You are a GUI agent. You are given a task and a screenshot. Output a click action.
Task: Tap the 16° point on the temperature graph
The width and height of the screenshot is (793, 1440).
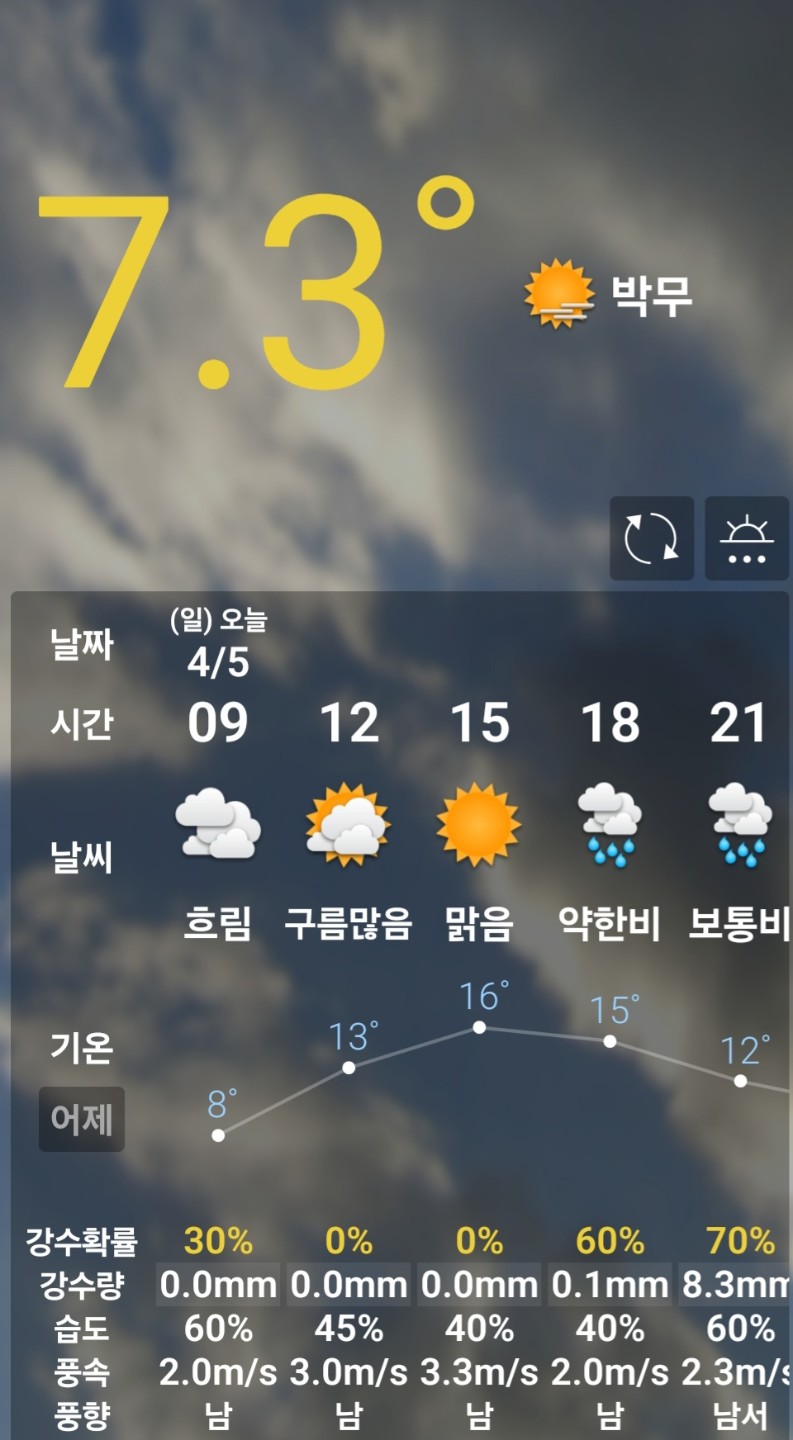[480, 1026]
